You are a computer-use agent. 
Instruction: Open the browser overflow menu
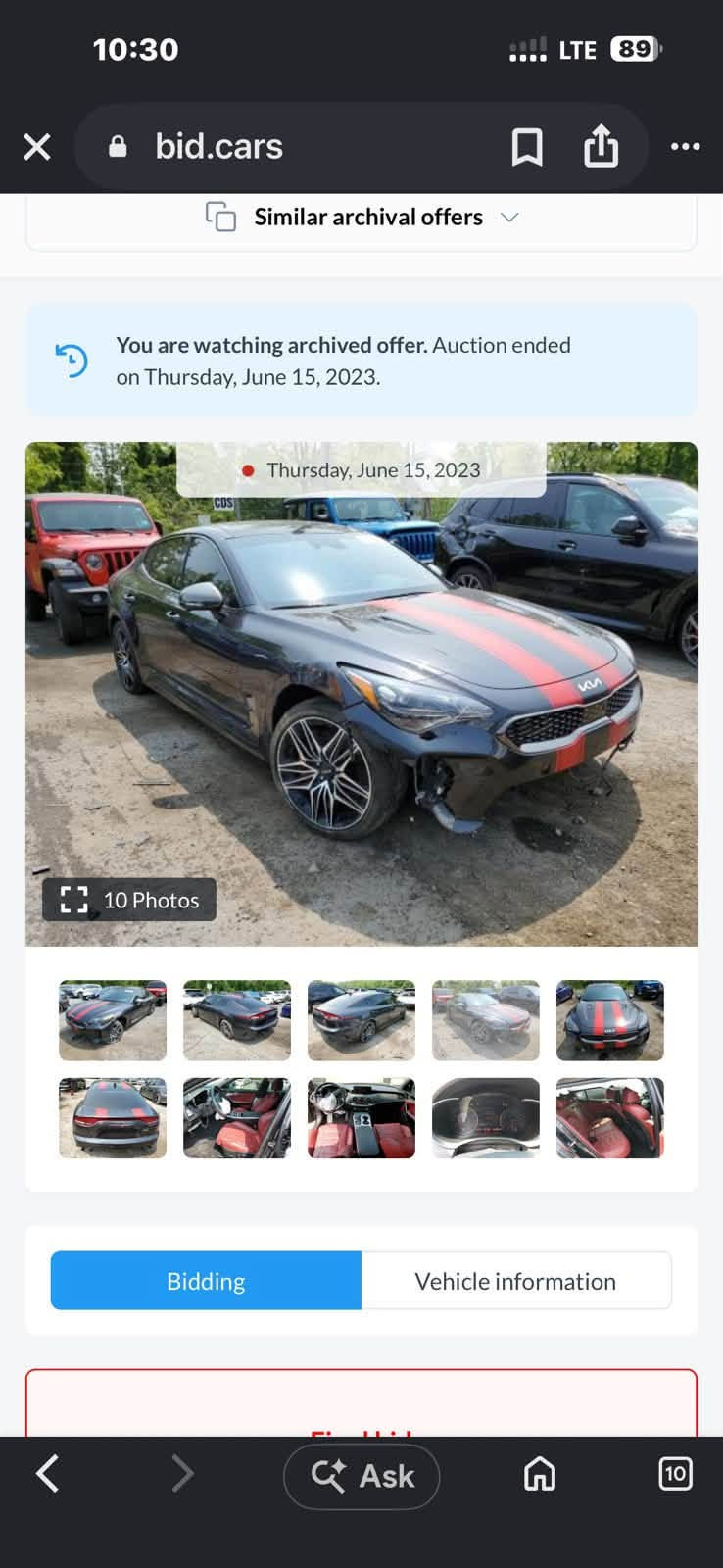pyautogui.click(x=685, y=147)
